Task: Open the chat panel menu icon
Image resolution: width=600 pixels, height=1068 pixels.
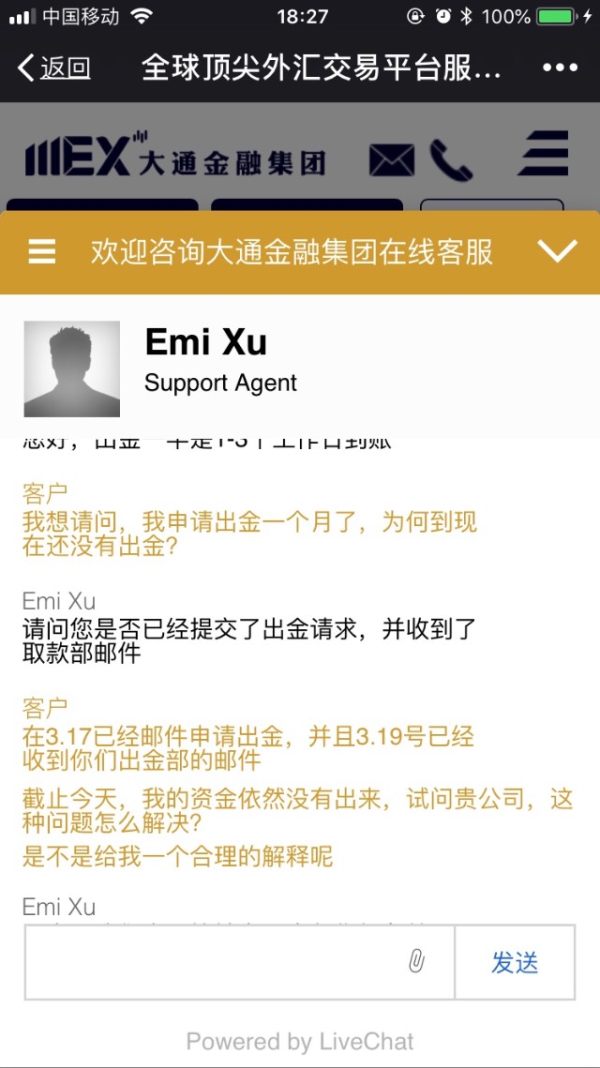Action: [x=42, y=251]
